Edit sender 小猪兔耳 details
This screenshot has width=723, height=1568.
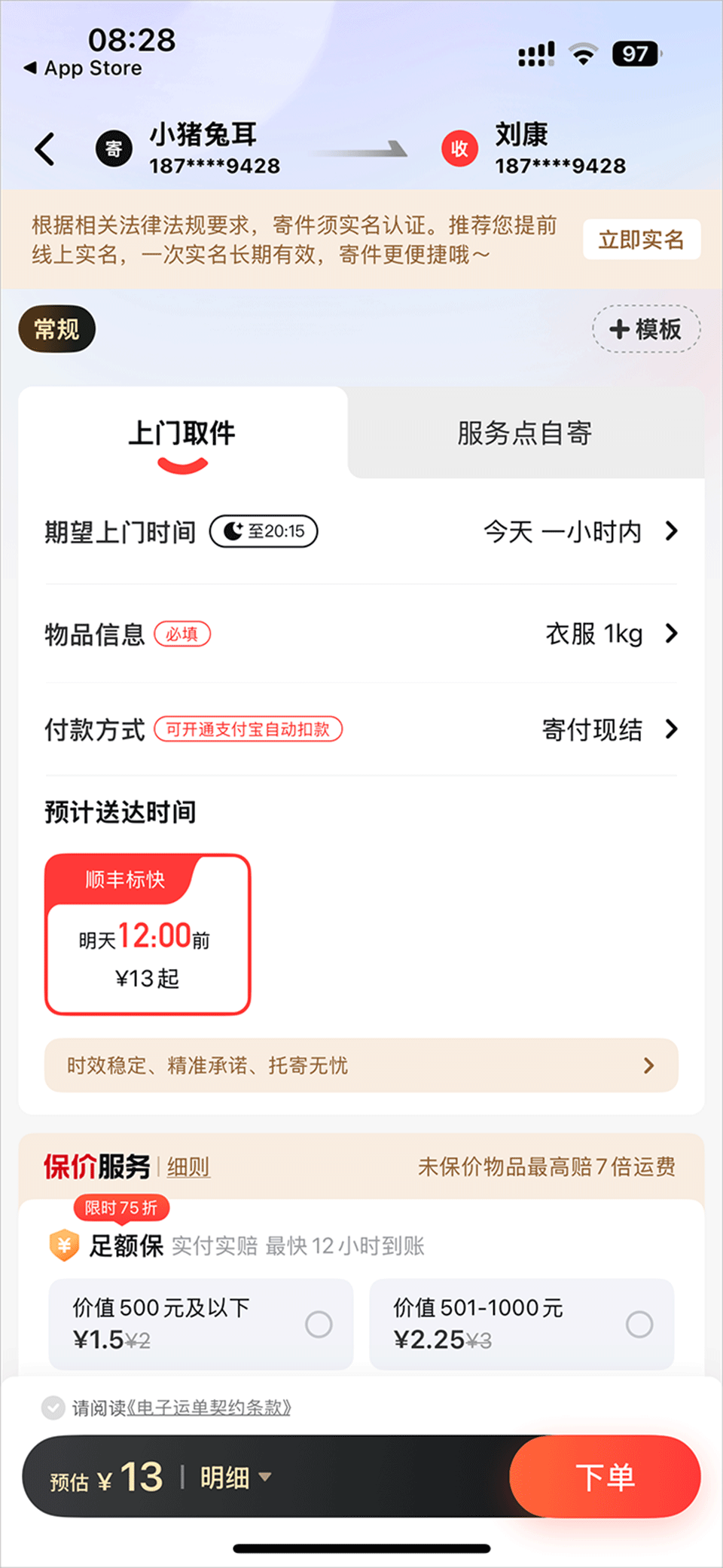point(202,148)
